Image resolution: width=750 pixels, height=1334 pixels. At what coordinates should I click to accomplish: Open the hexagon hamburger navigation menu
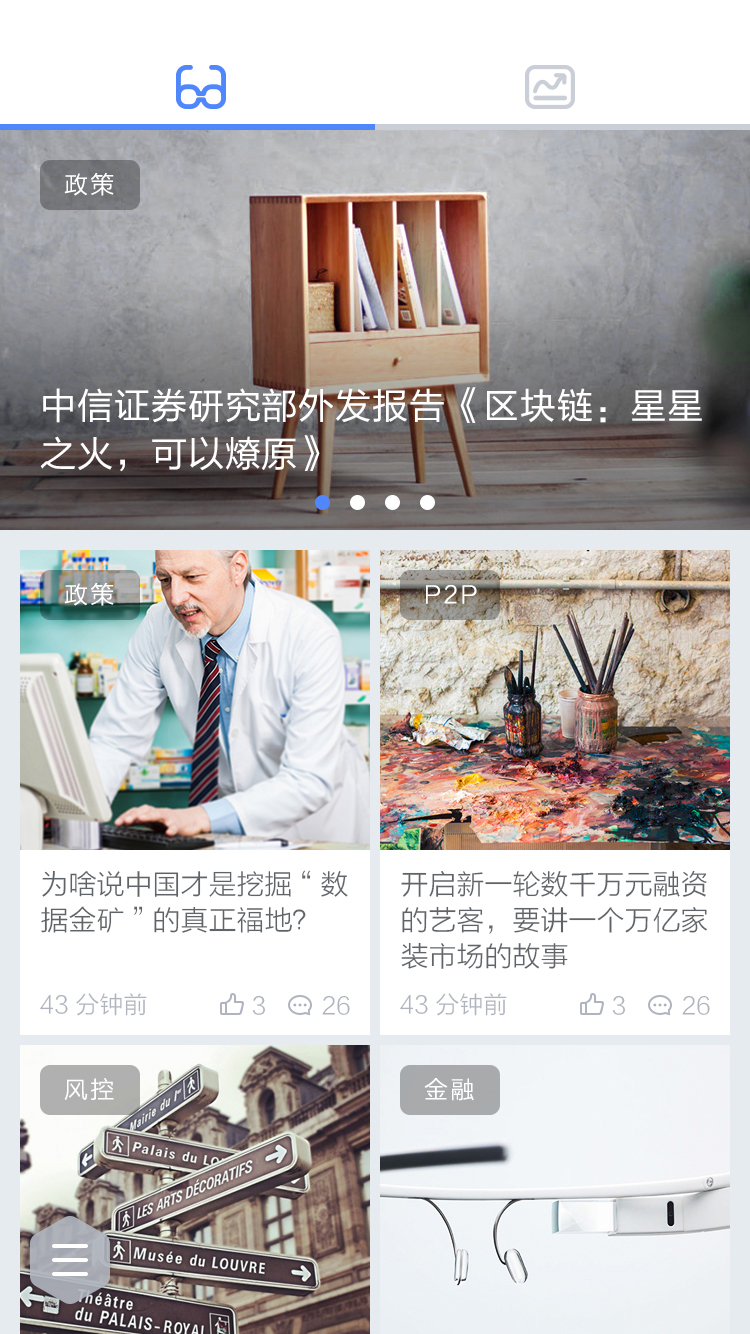click(69, 1260)
